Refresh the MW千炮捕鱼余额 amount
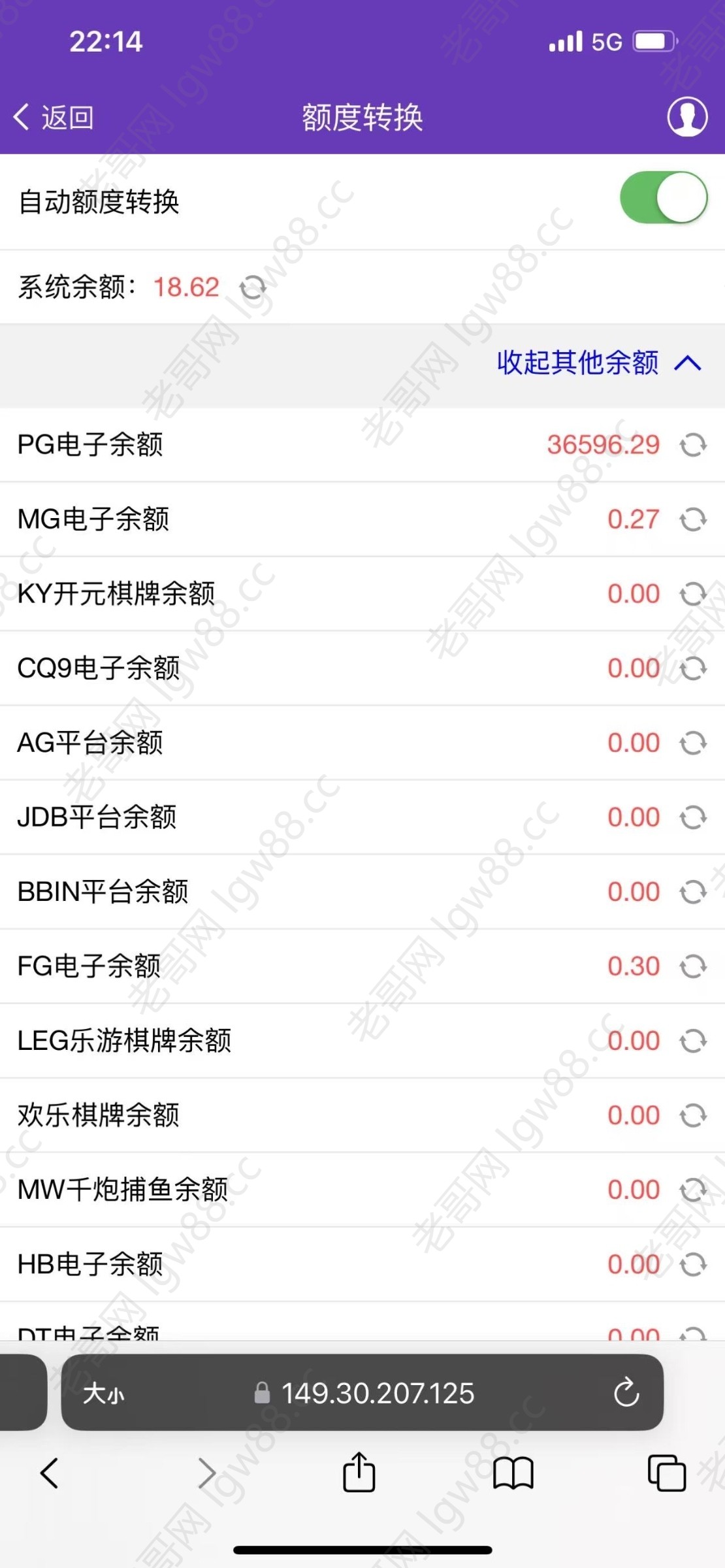This screenshot has width=725, height=1568. tap(693, 1190)
